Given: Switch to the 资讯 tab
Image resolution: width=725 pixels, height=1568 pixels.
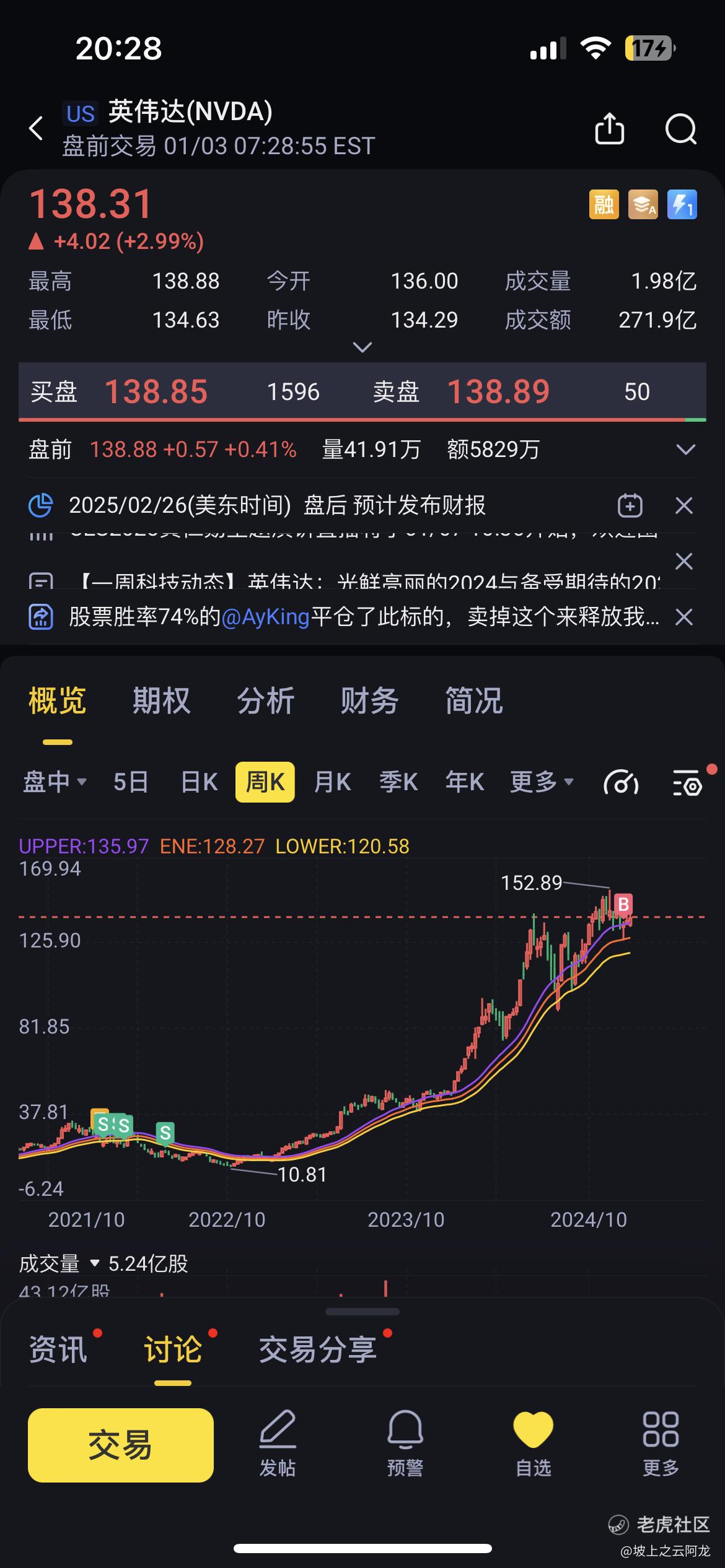Looking at the screenshot, I should click(x=58, y=1349).
